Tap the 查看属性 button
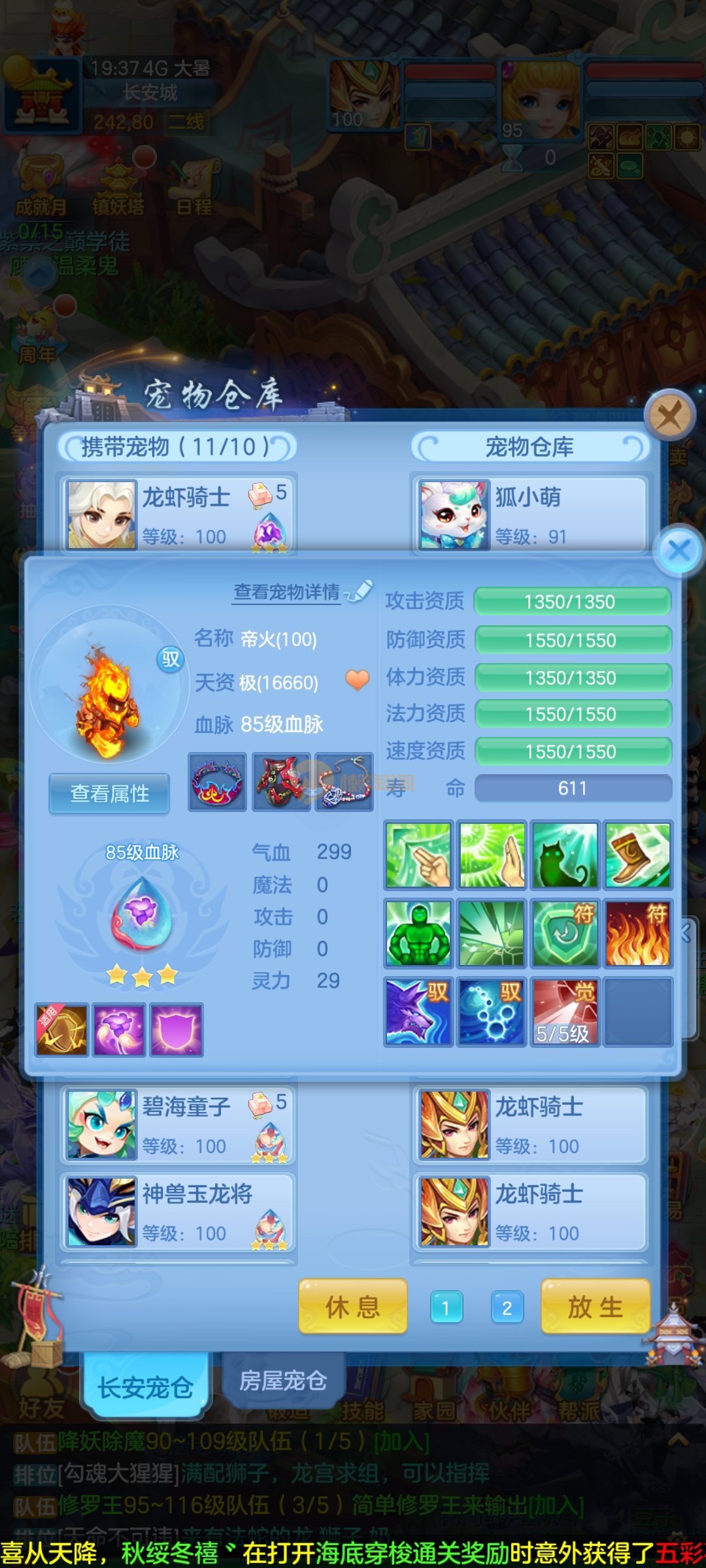 pos(109,794)
